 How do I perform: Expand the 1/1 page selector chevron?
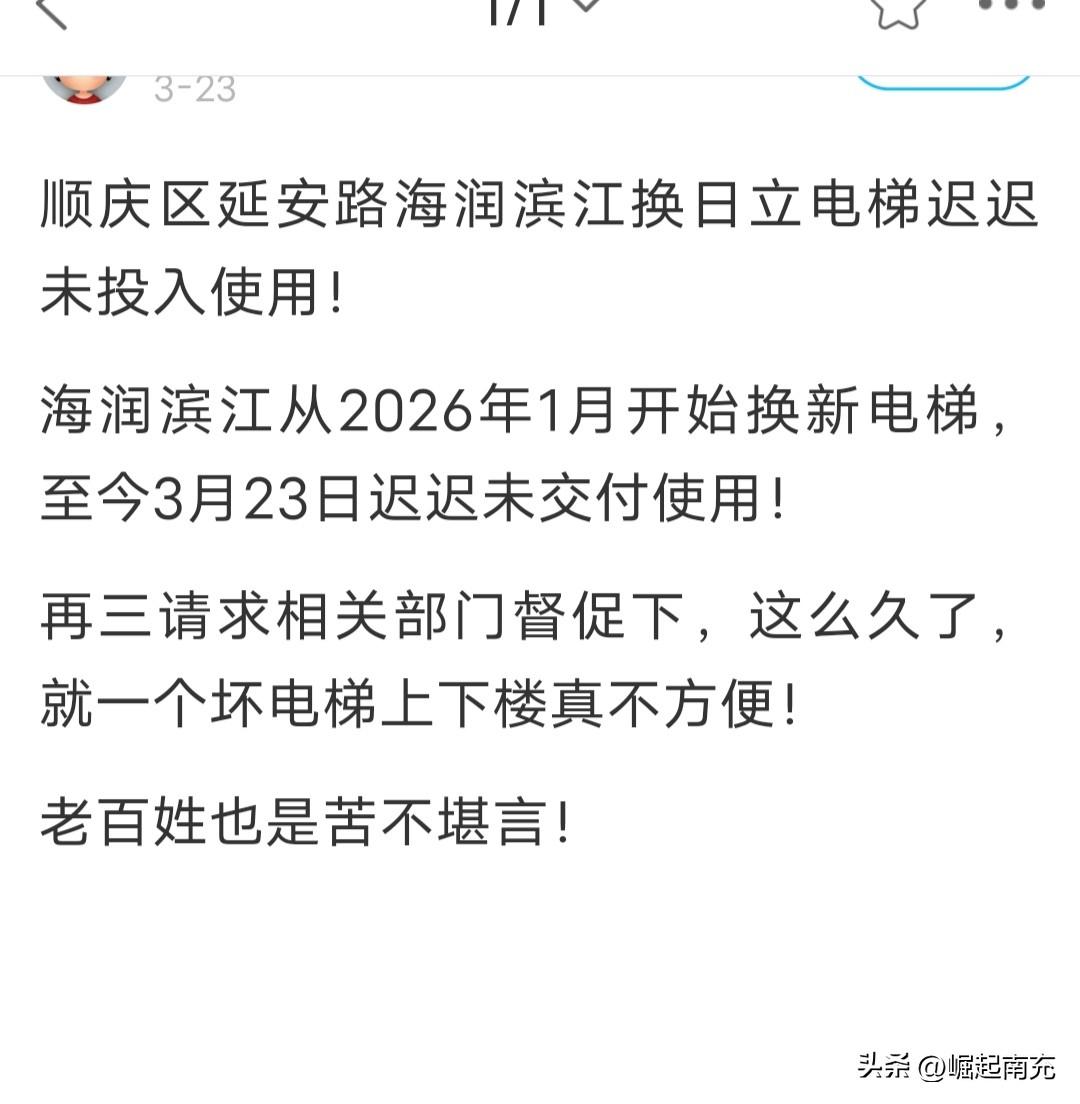pyautogui.click(x=585, y=6)
